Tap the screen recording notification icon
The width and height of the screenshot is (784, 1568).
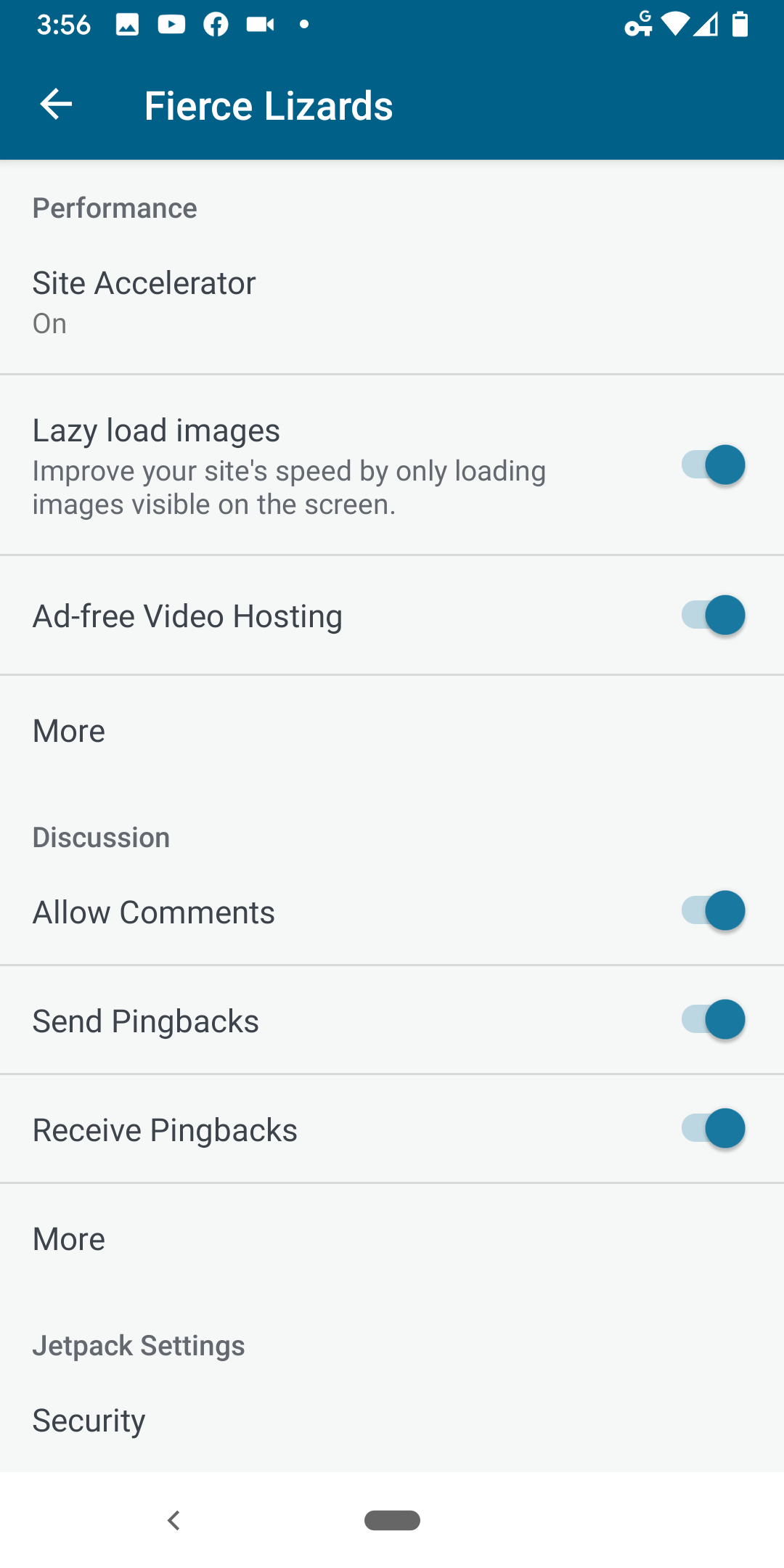(260, 24)
